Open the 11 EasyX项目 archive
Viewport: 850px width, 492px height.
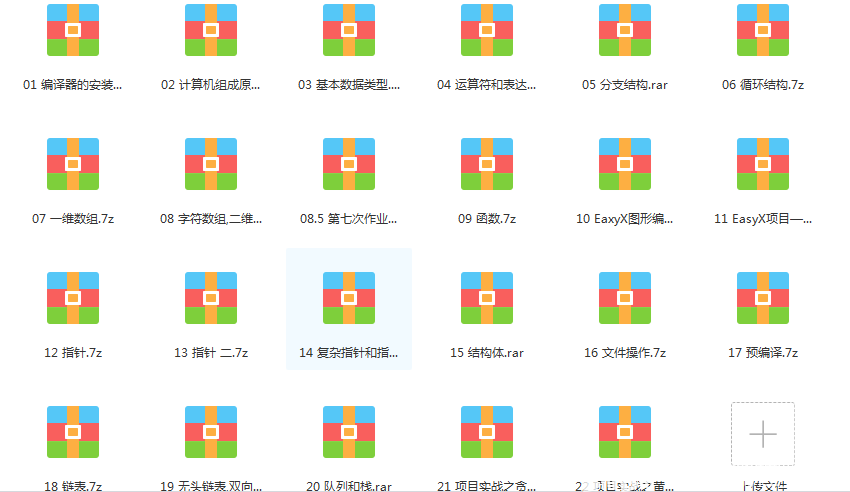(763, 164)
